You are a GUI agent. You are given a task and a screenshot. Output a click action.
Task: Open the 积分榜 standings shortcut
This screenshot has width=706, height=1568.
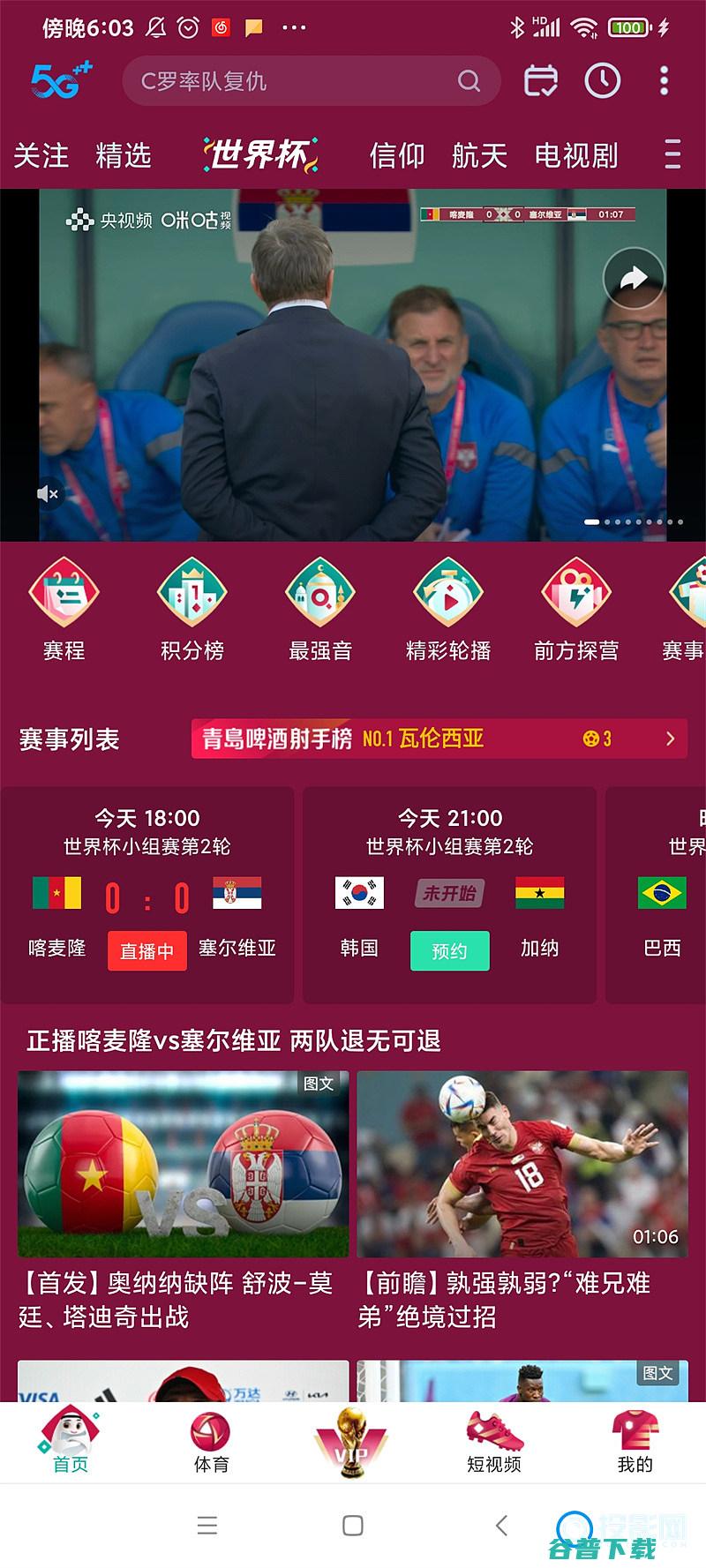[192, 609]
